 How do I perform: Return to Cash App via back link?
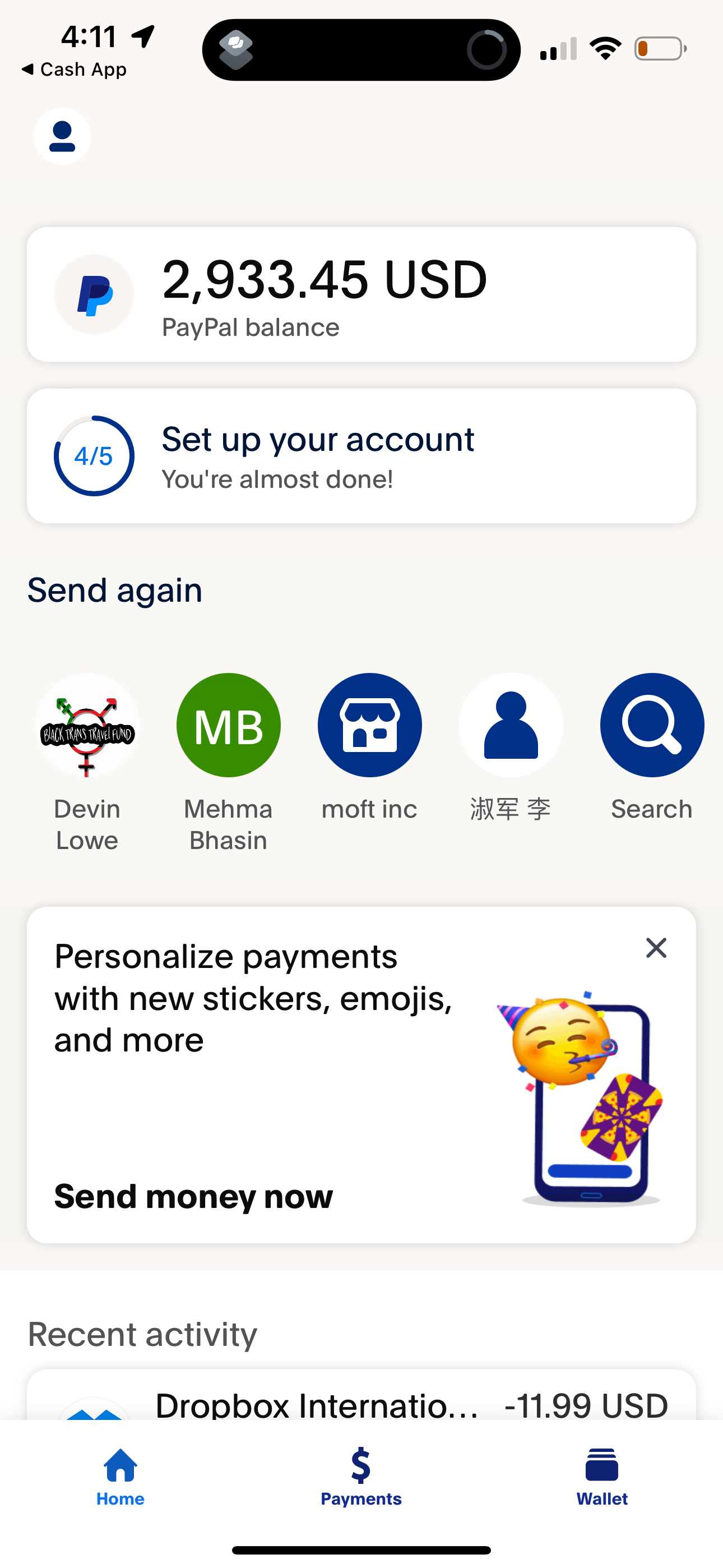73,69
